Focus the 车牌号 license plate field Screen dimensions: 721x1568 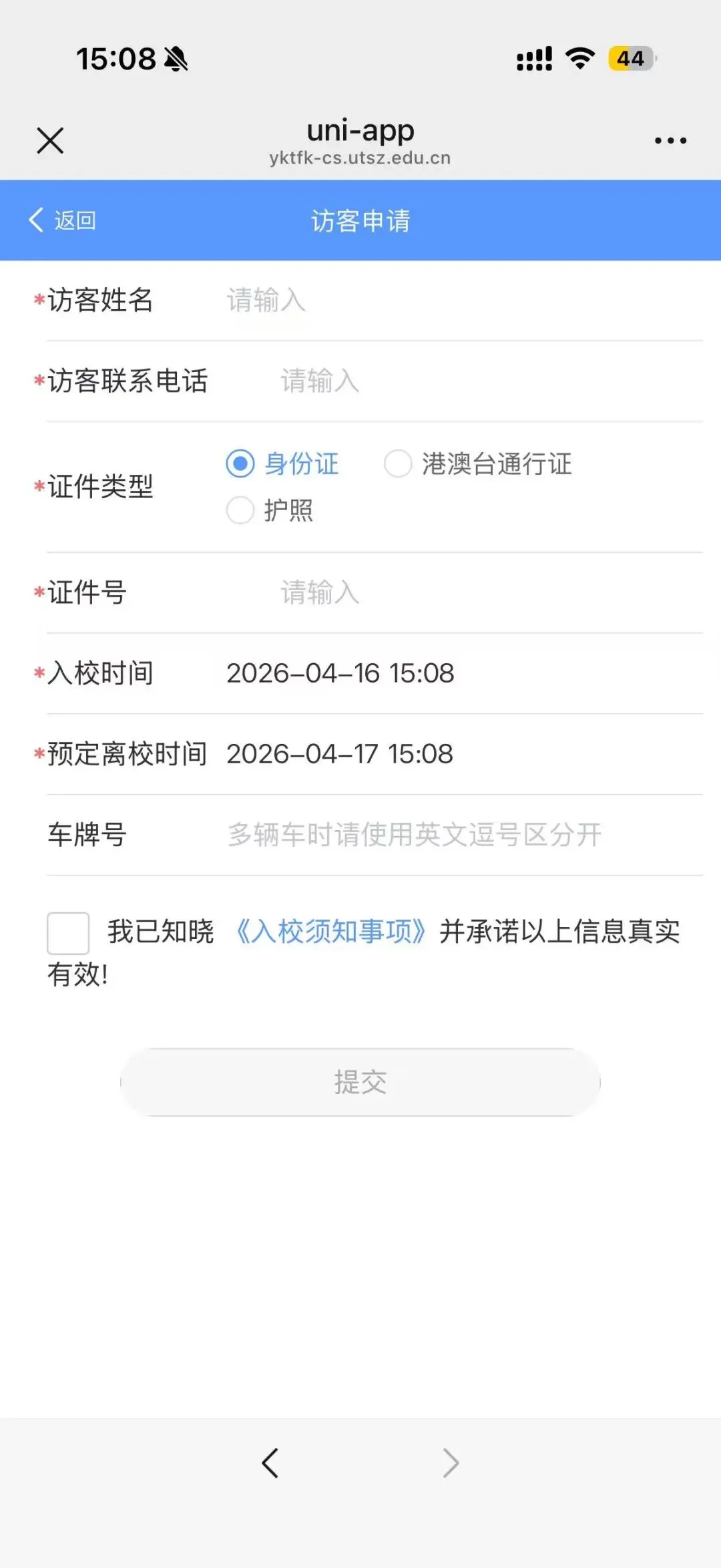(464, 835)
